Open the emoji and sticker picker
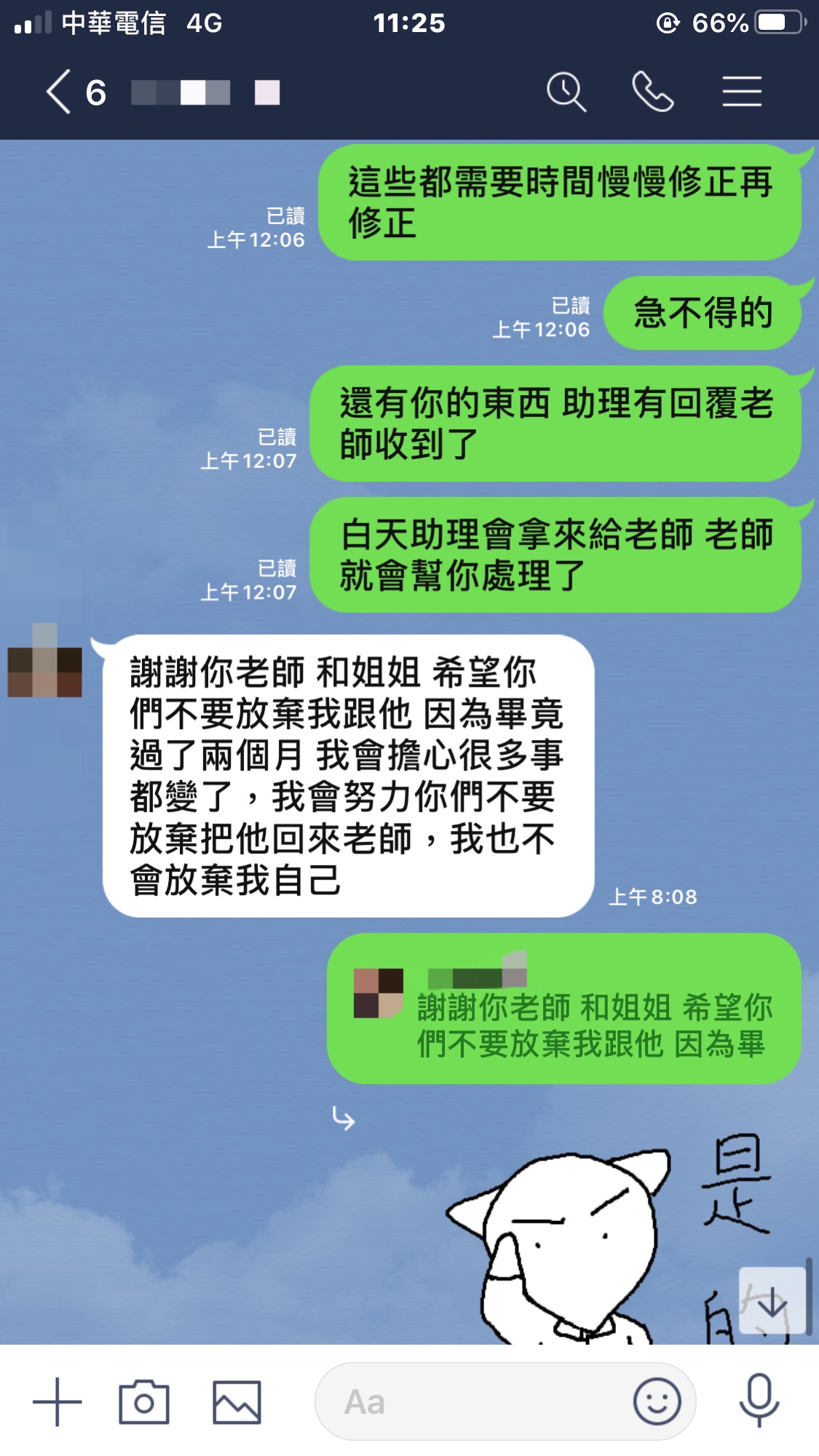819x1456 pixels. pos(657,1401)
